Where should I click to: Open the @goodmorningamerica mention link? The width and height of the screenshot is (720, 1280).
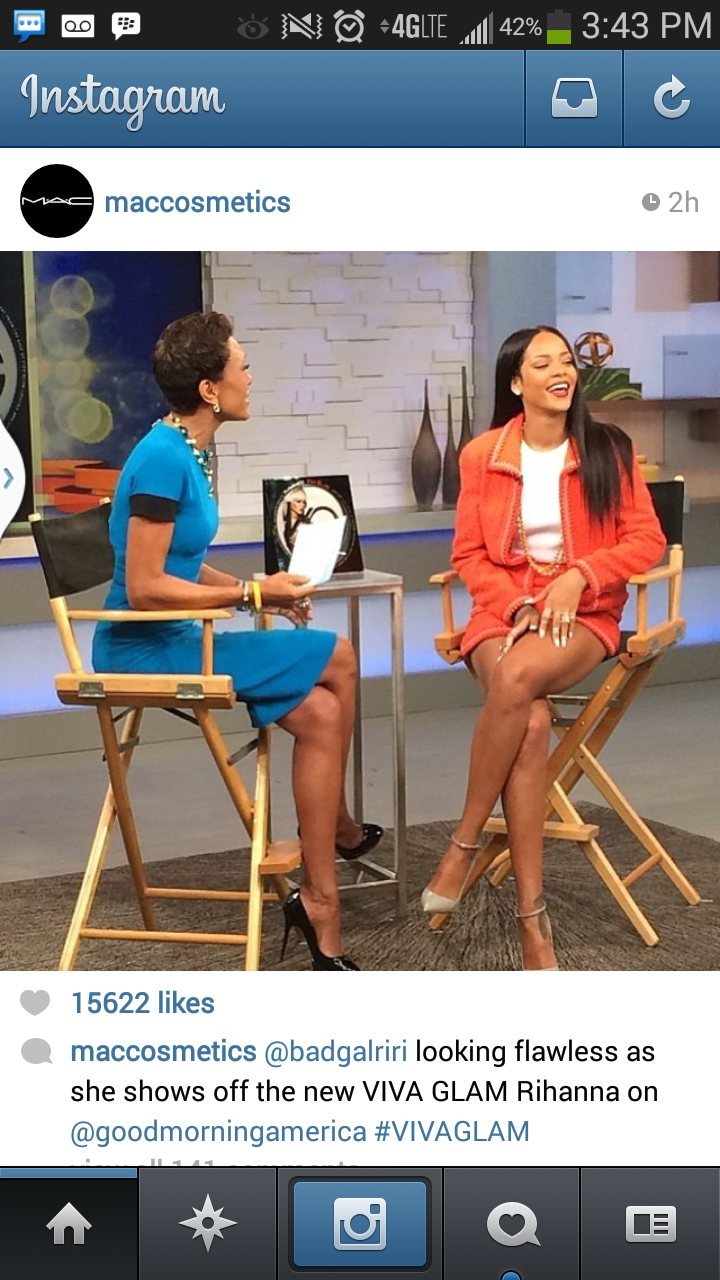coord(218,1131)
